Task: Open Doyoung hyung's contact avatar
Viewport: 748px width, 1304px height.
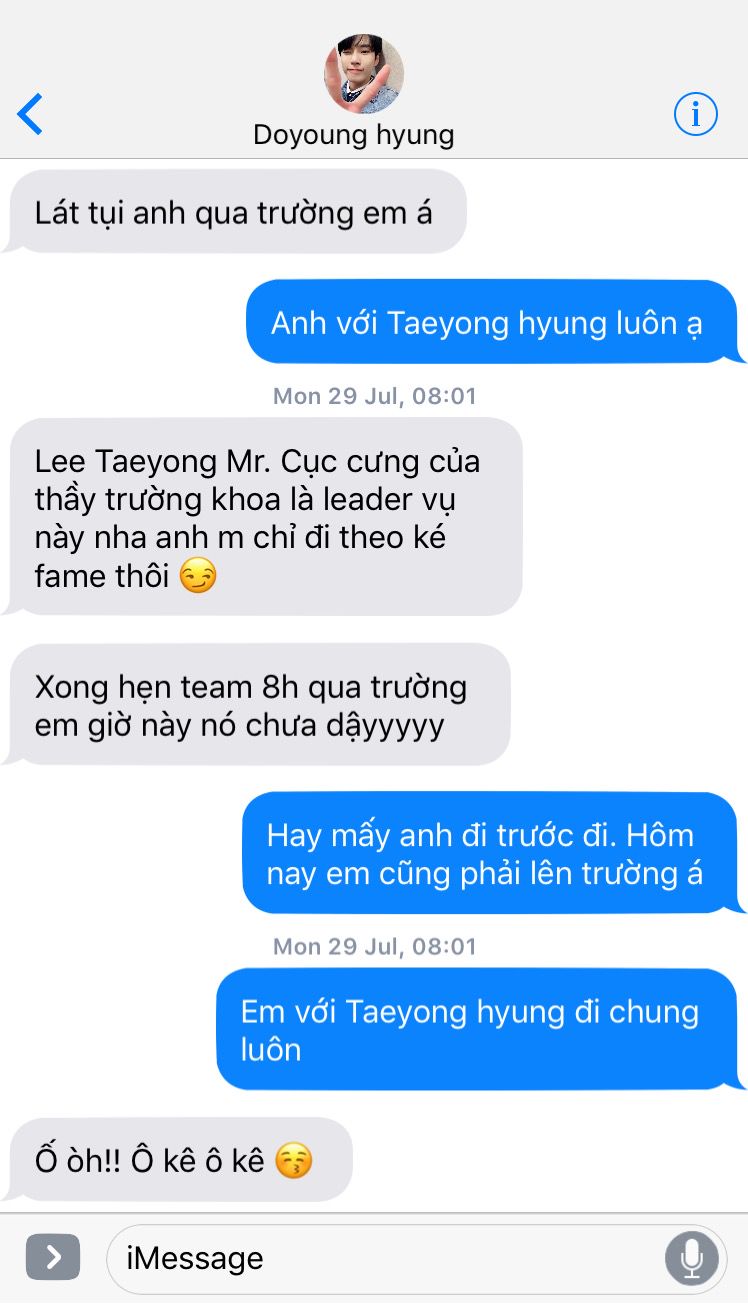Action: (x=363, y=74)
